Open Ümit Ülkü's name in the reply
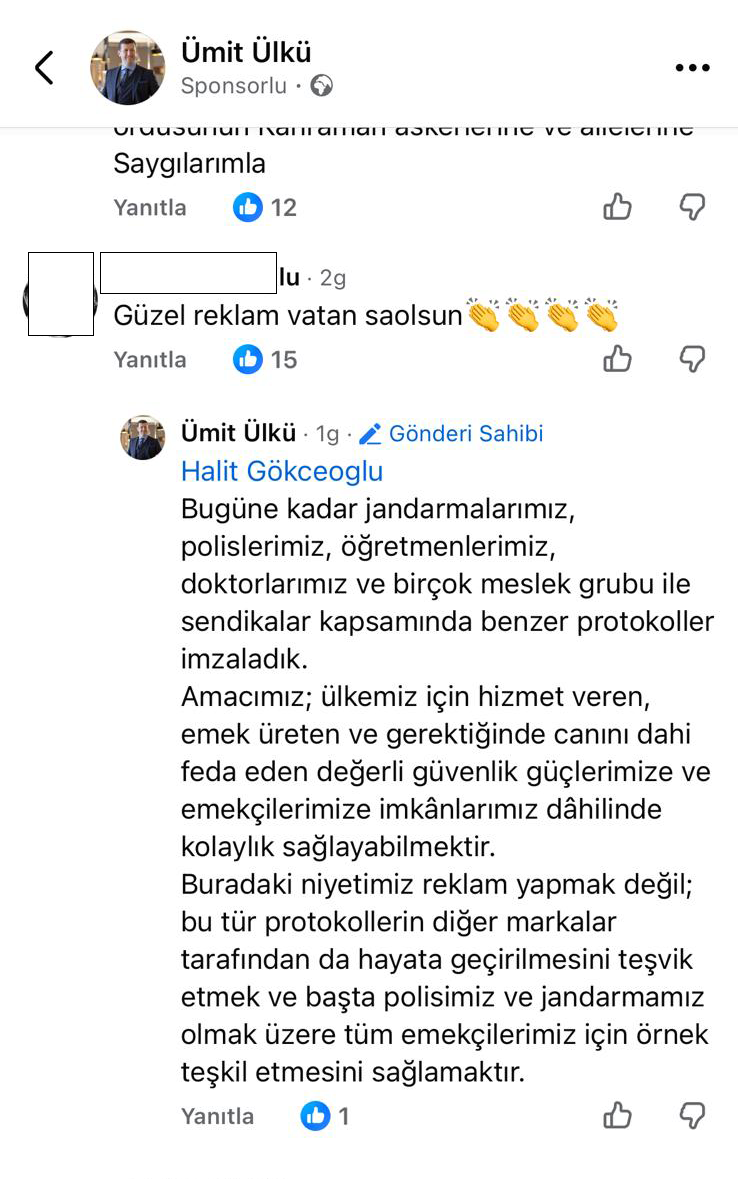The height and width of the screenshot is (1179, 738). (238, 433)
